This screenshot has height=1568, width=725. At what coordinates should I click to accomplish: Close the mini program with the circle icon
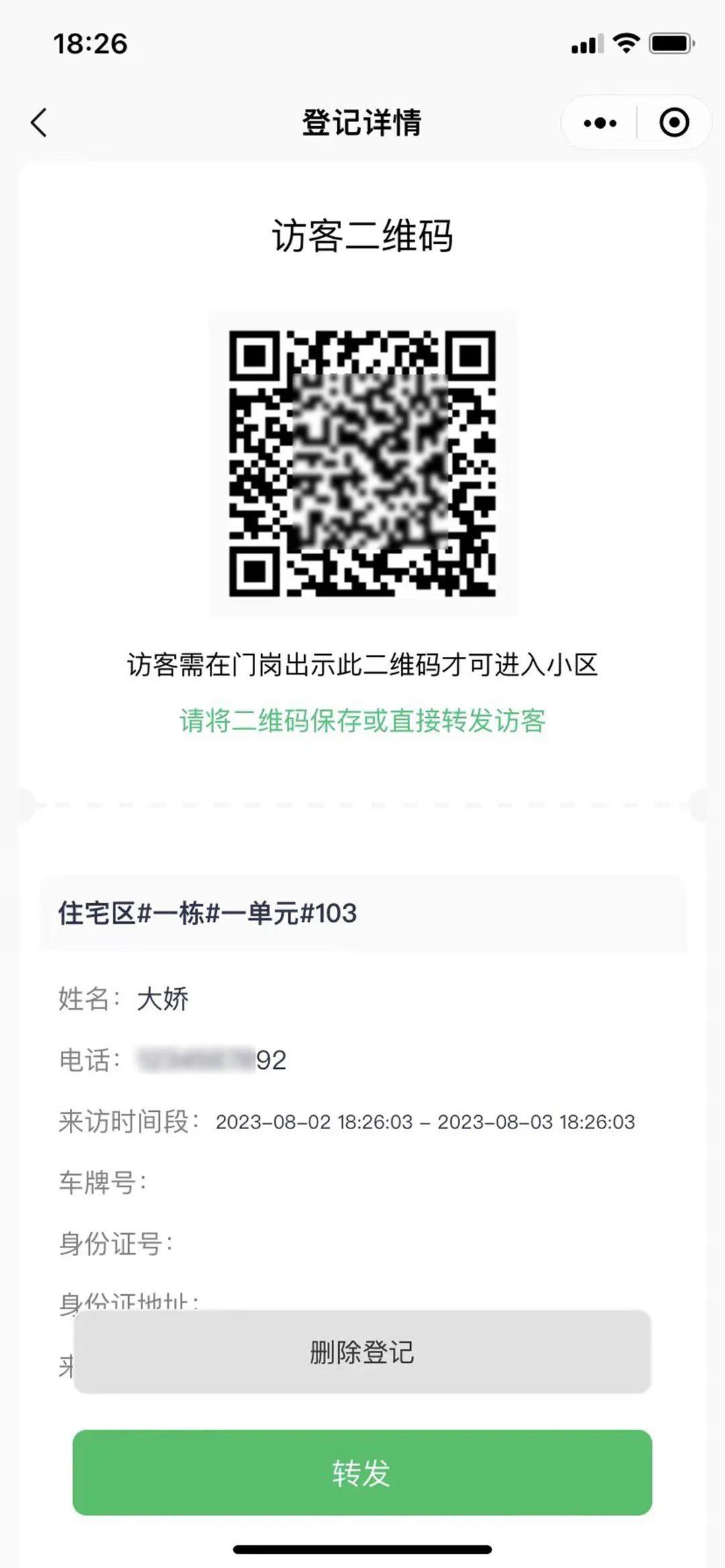pyautogui.click(x=674, y=123)
